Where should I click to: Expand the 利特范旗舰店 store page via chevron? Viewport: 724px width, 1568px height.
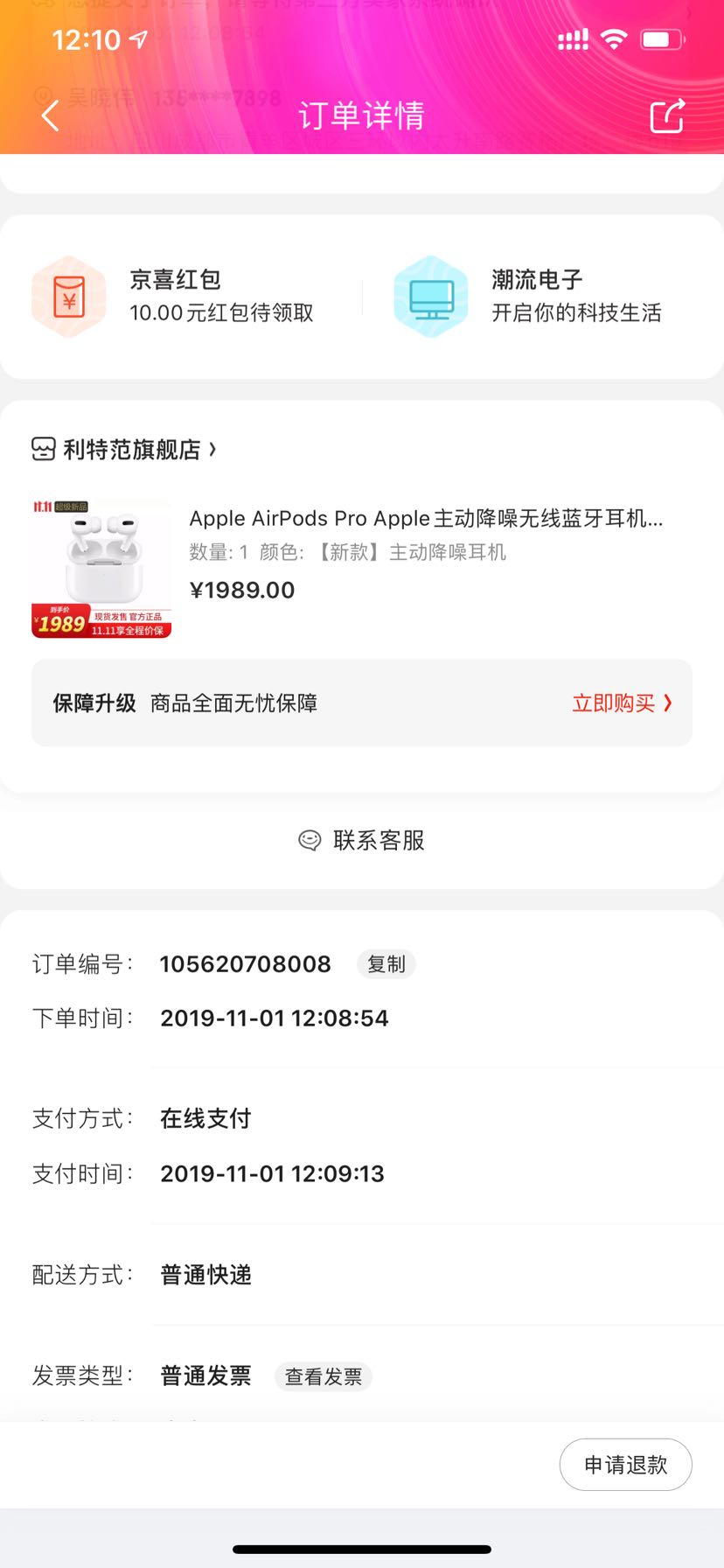212,449
